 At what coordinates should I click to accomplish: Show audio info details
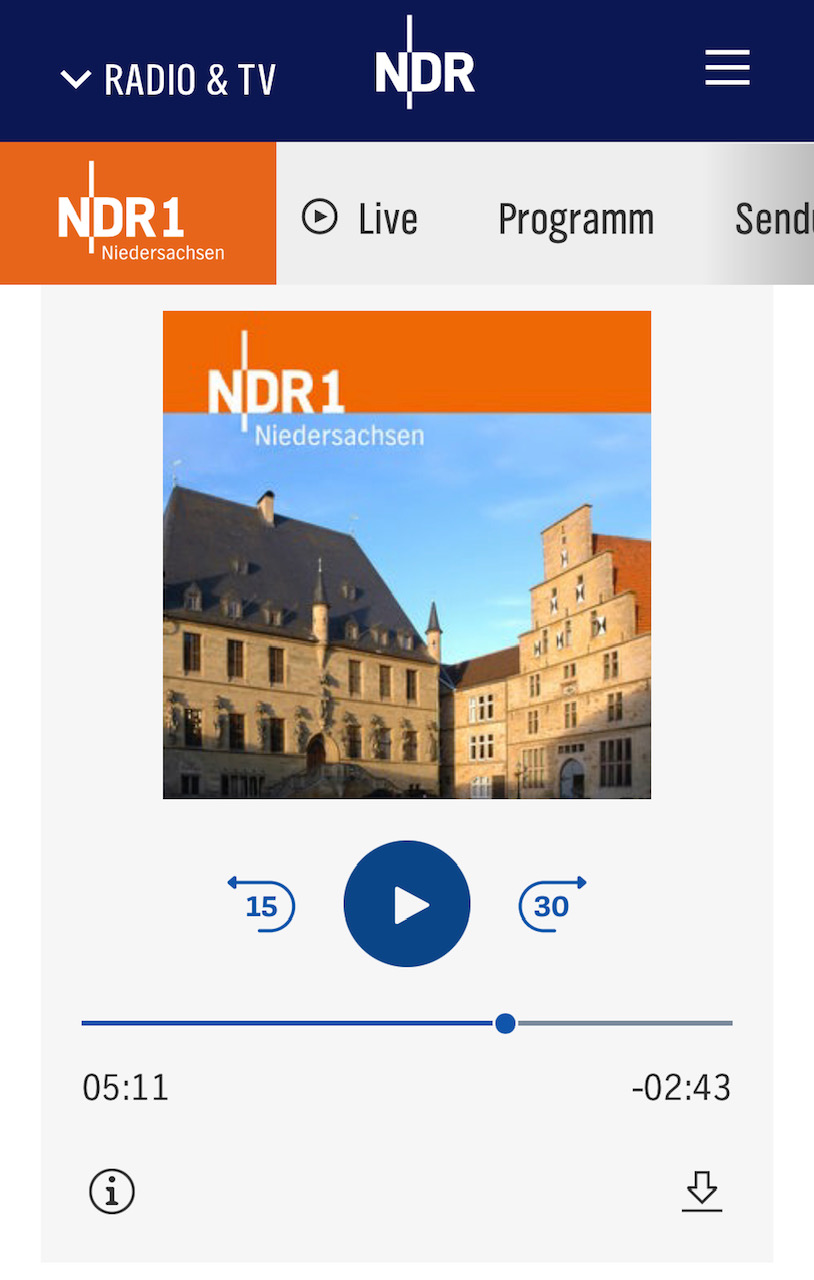click(x=112, y=1191)
